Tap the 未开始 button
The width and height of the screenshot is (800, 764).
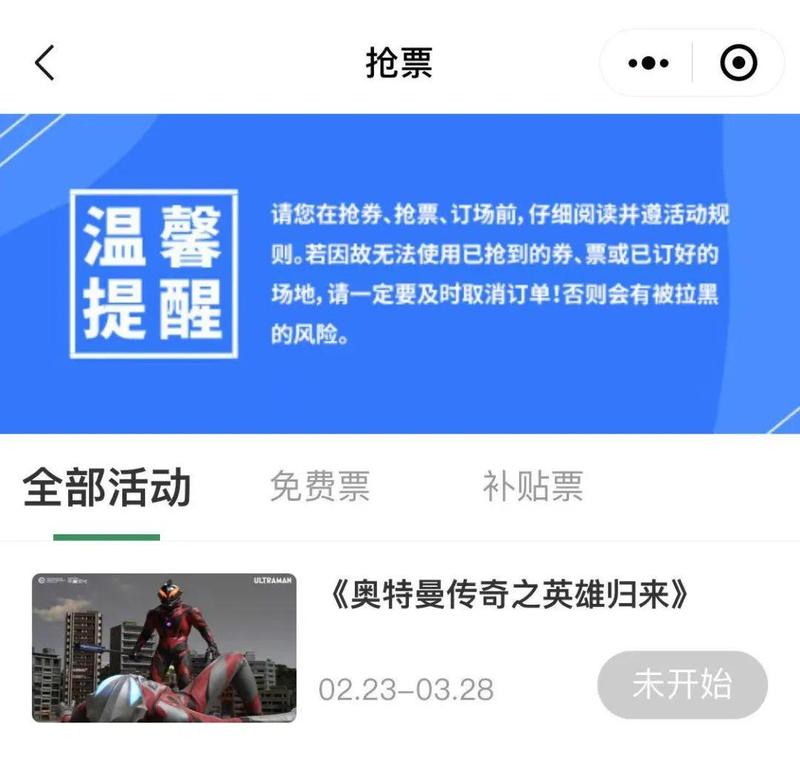click(x=682, y=685)
